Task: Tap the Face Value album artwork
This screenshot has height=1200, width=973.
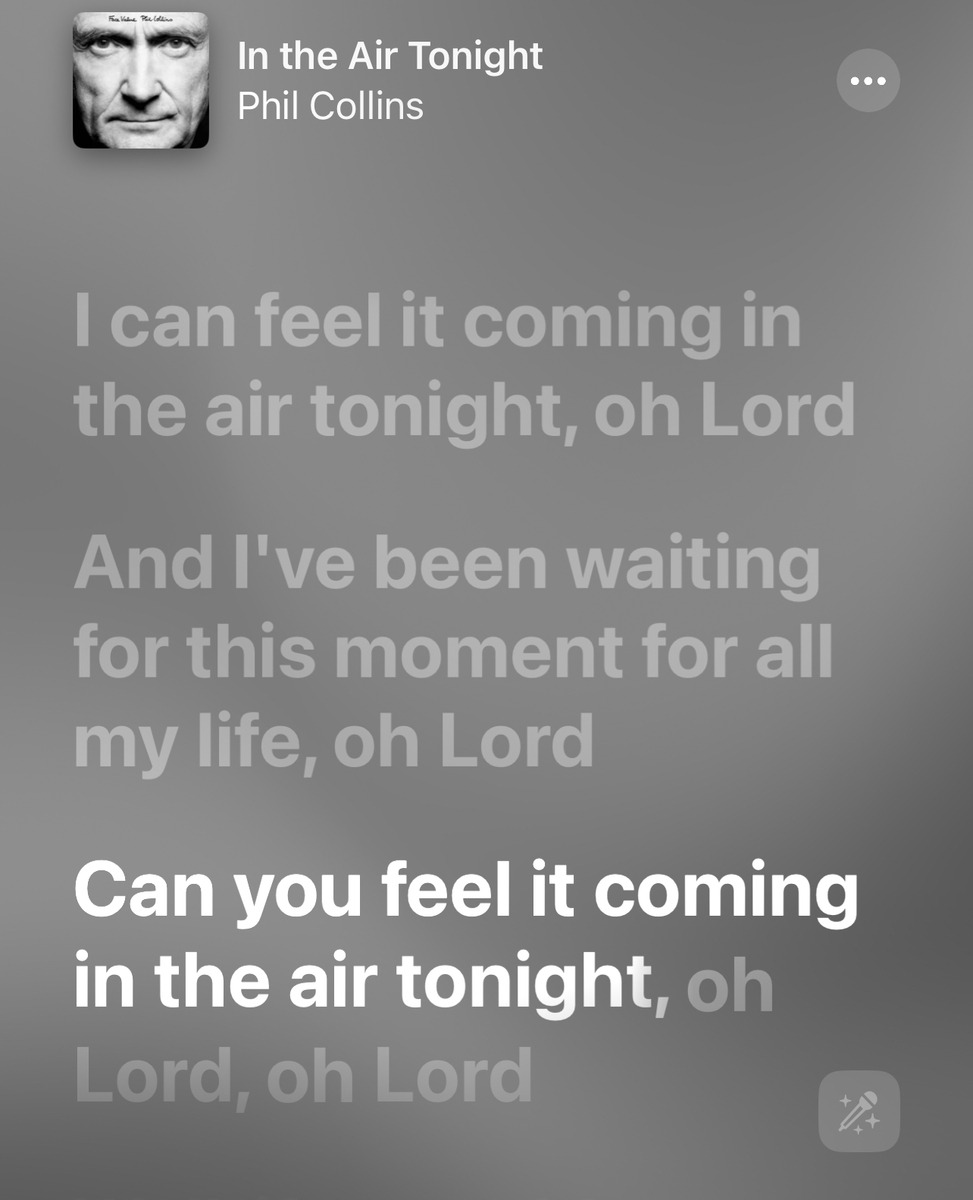Action: pyautogui.click(x=141, y=80)
